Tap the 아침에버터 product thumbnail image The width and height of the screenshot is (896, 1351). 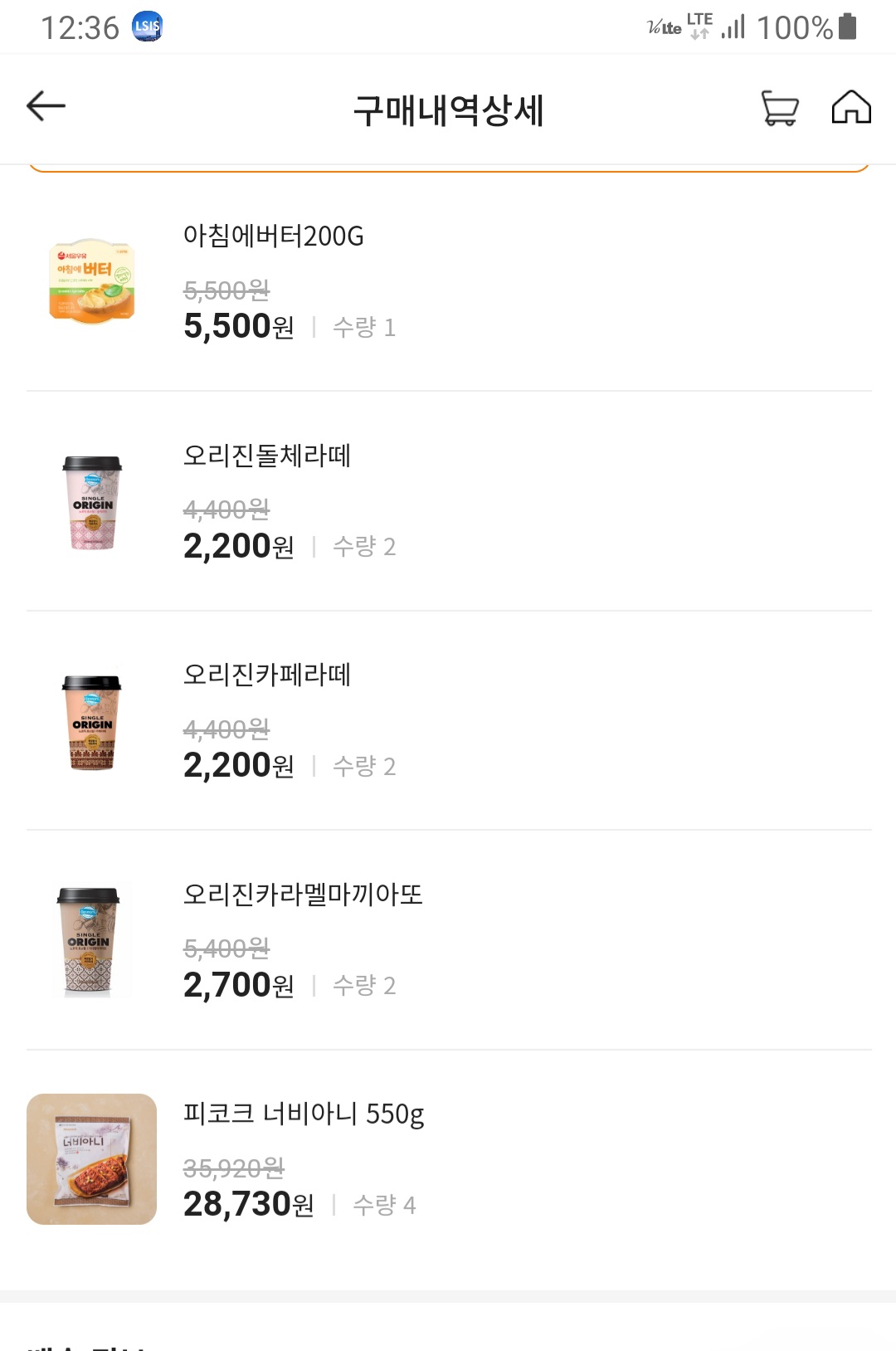[91, 279]
